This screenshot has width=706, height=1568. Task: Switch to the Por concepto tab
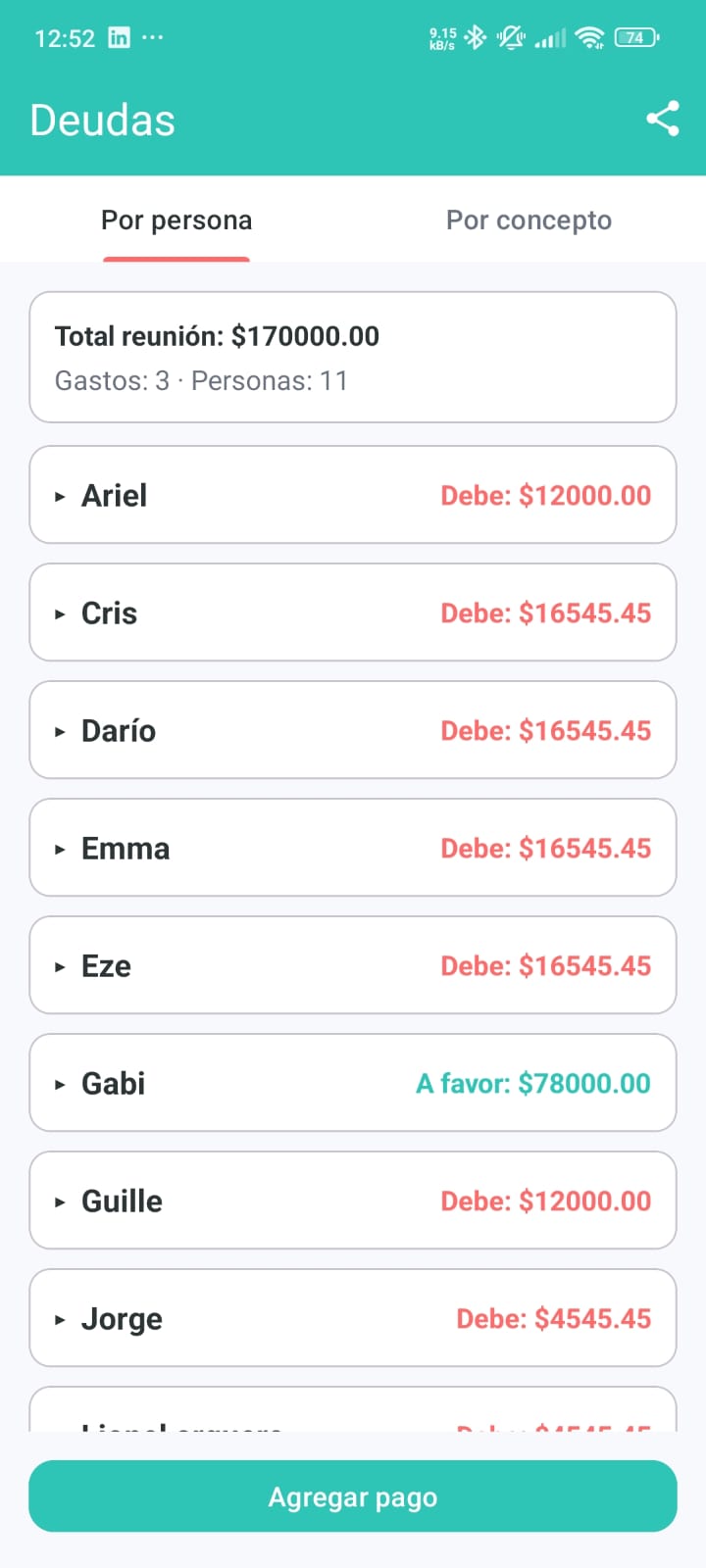pos(529,220)
